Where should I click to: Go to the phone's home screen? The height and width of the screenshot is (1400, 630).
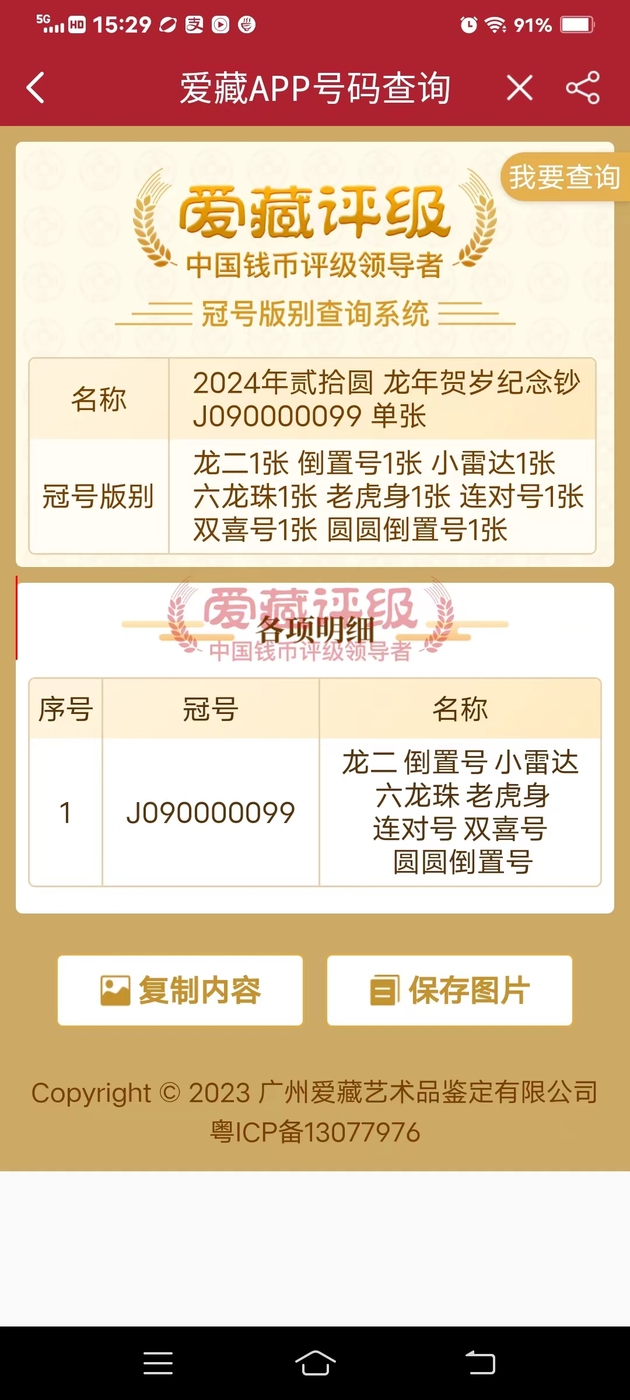[x=315, y=1363]
